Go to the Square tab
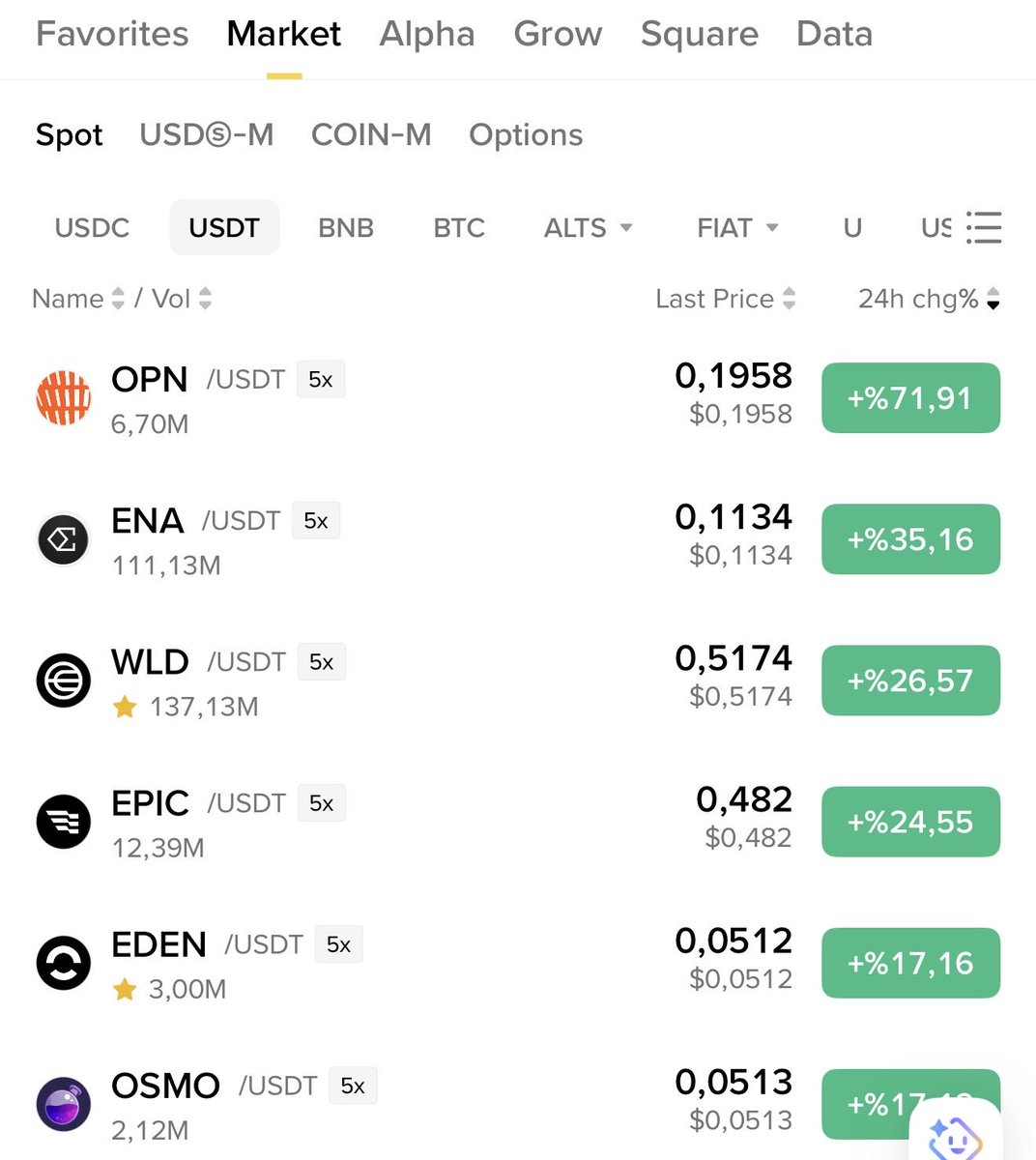Image resolution: width=1036 pixels, height=1160 pixels. click(x=700, y=34)
